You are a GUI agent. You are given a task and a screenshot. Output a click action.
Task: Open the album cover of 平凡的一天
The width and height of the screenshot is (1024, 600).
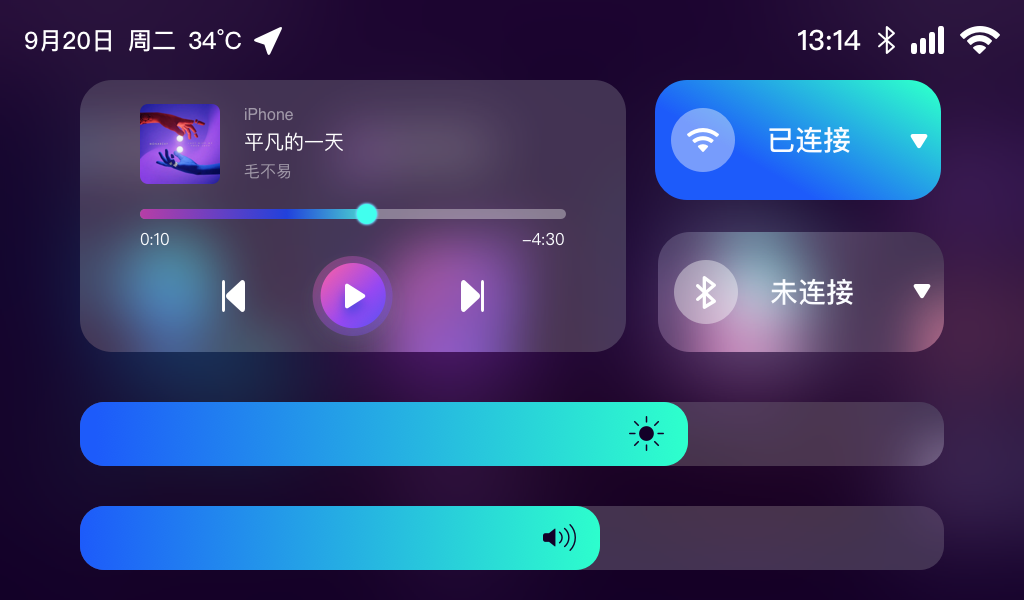click(x=180, y=144)
